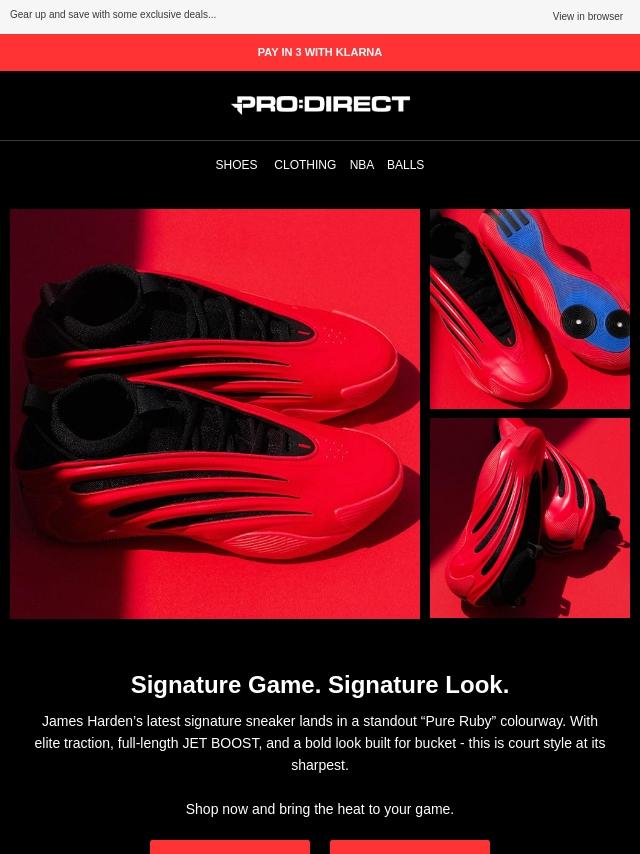
Task: Browse the Balls category
Action: pyautogui.click(x=405, y=165)
